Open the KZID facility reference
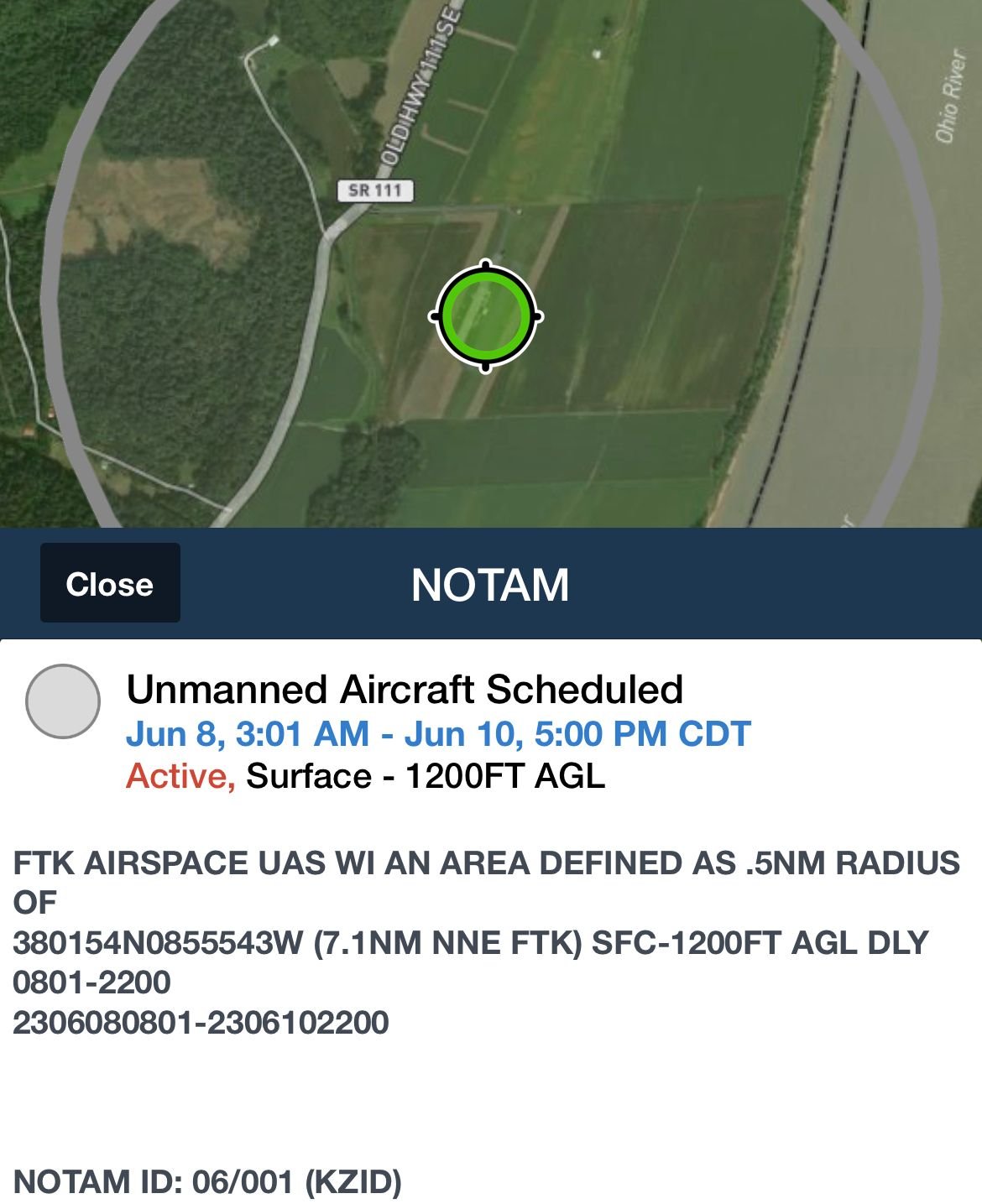This screenshot has height=1204, width=982. [356, 1180]
